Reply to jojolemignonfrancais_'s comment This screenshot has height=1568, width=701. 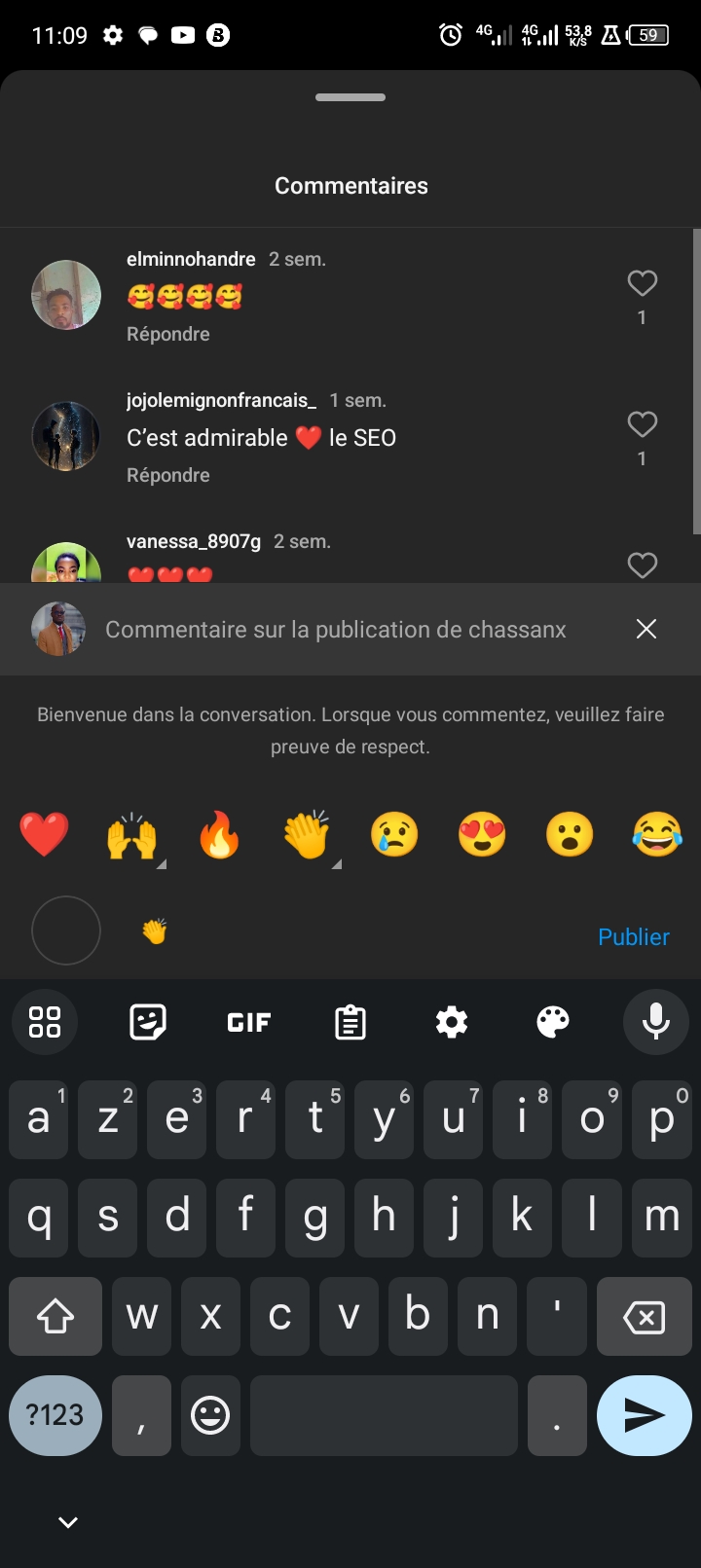(167, 475)
